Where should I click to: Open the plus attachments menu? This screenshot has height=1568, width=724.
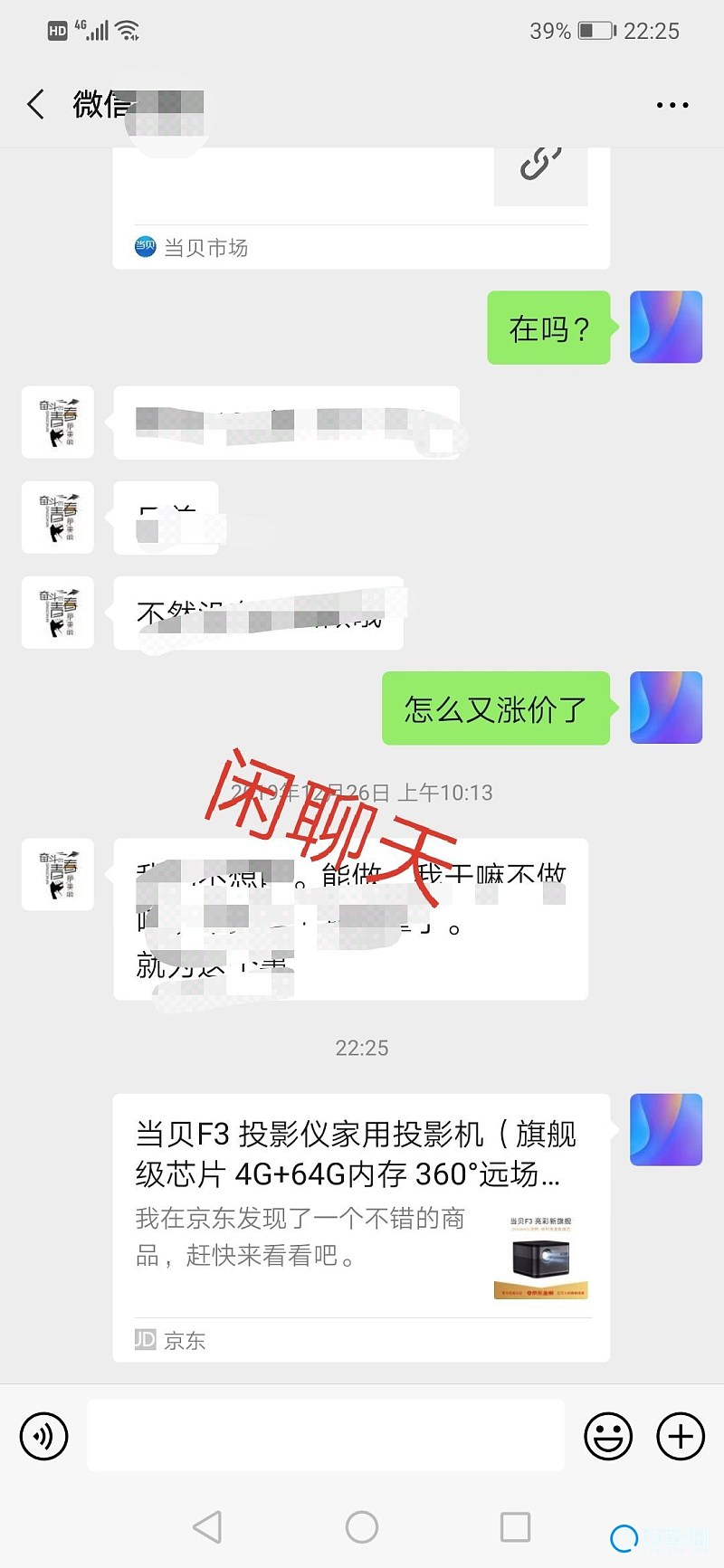pos(681,1436)
